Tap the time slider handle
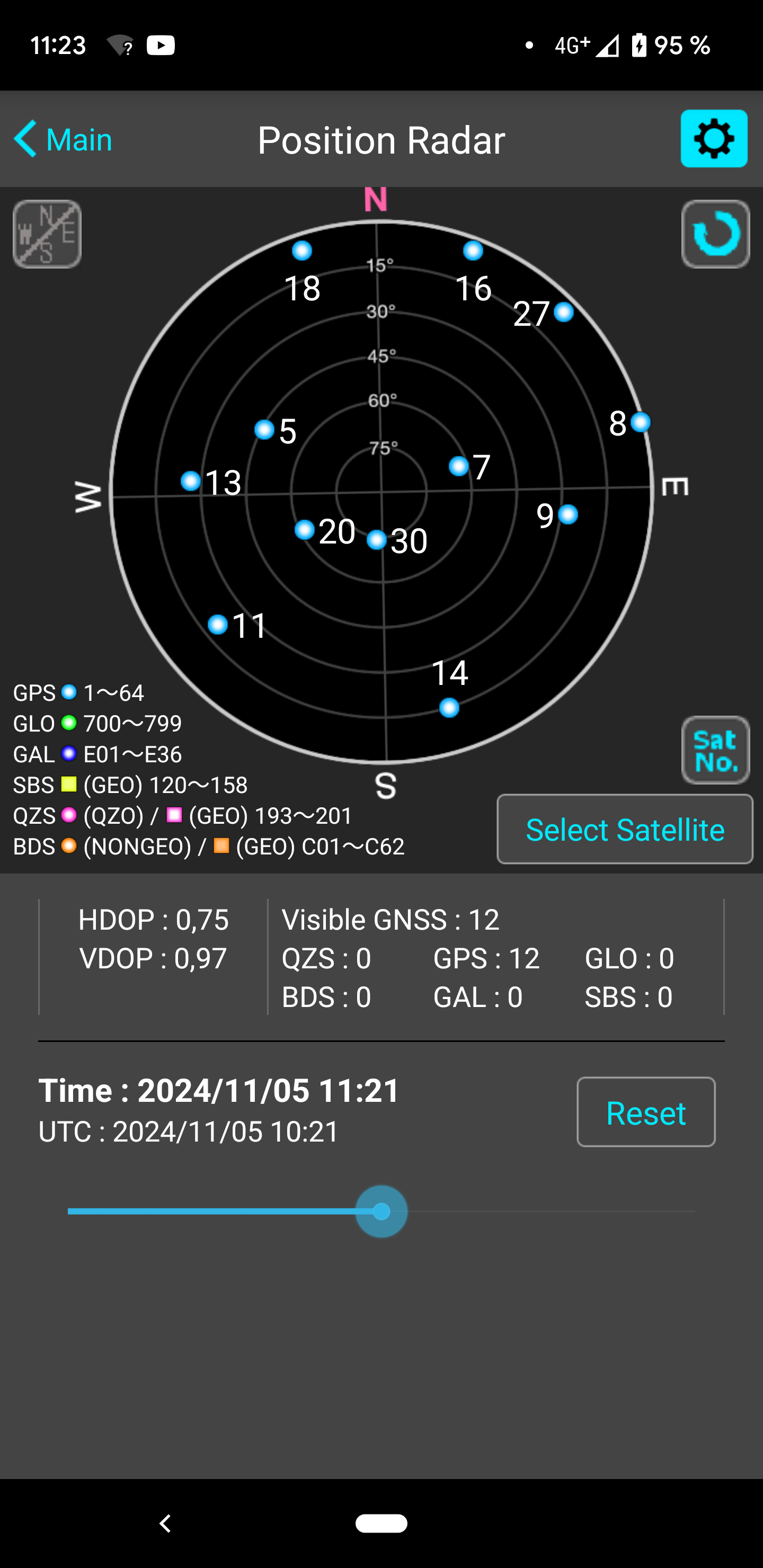 (x=381, y=1211)
